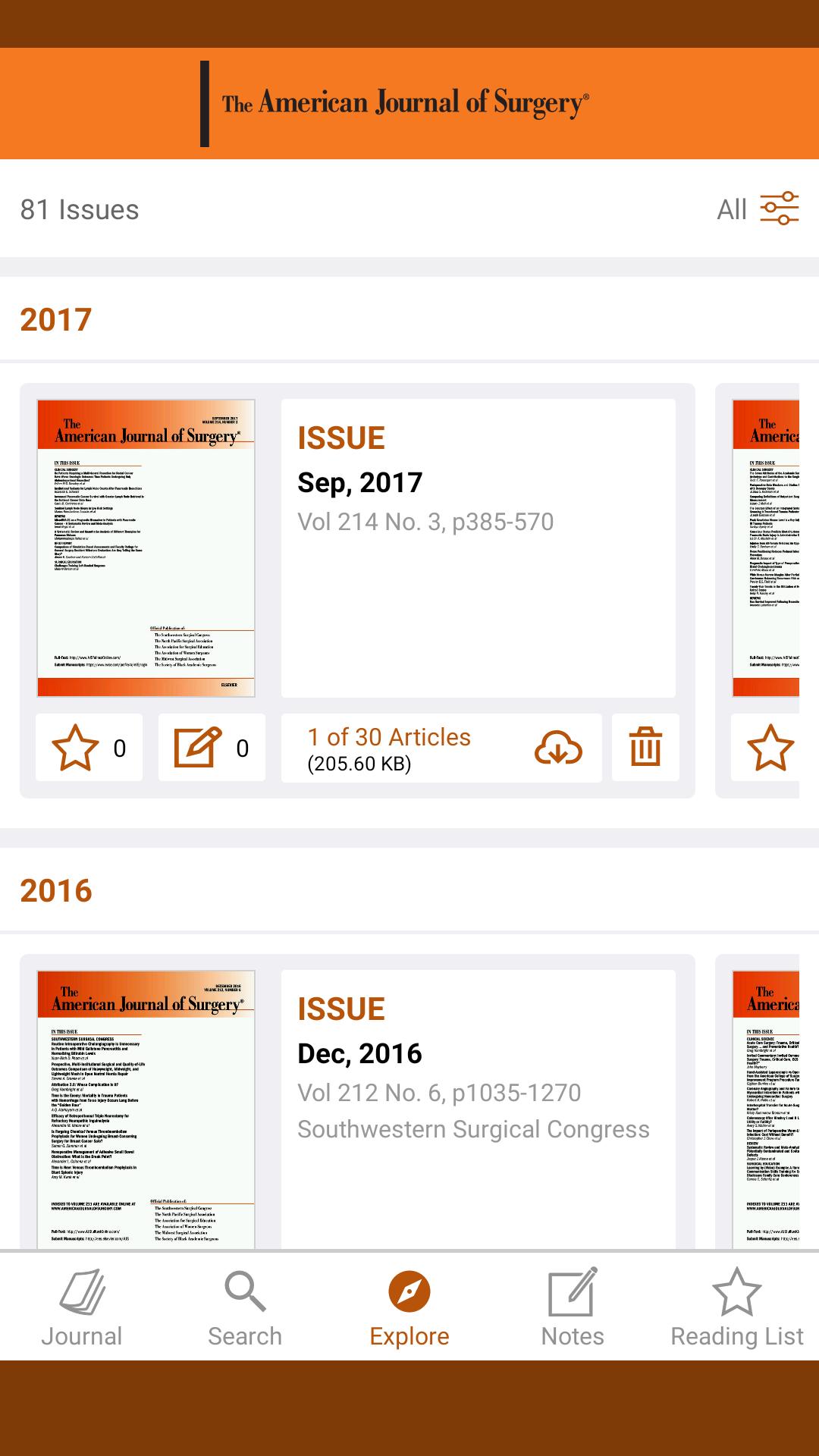Open the Dec, 2016 issue details card
The height and width of the screenshot is (1456, 819).
pyautogui.click(x=478, y=1107)
